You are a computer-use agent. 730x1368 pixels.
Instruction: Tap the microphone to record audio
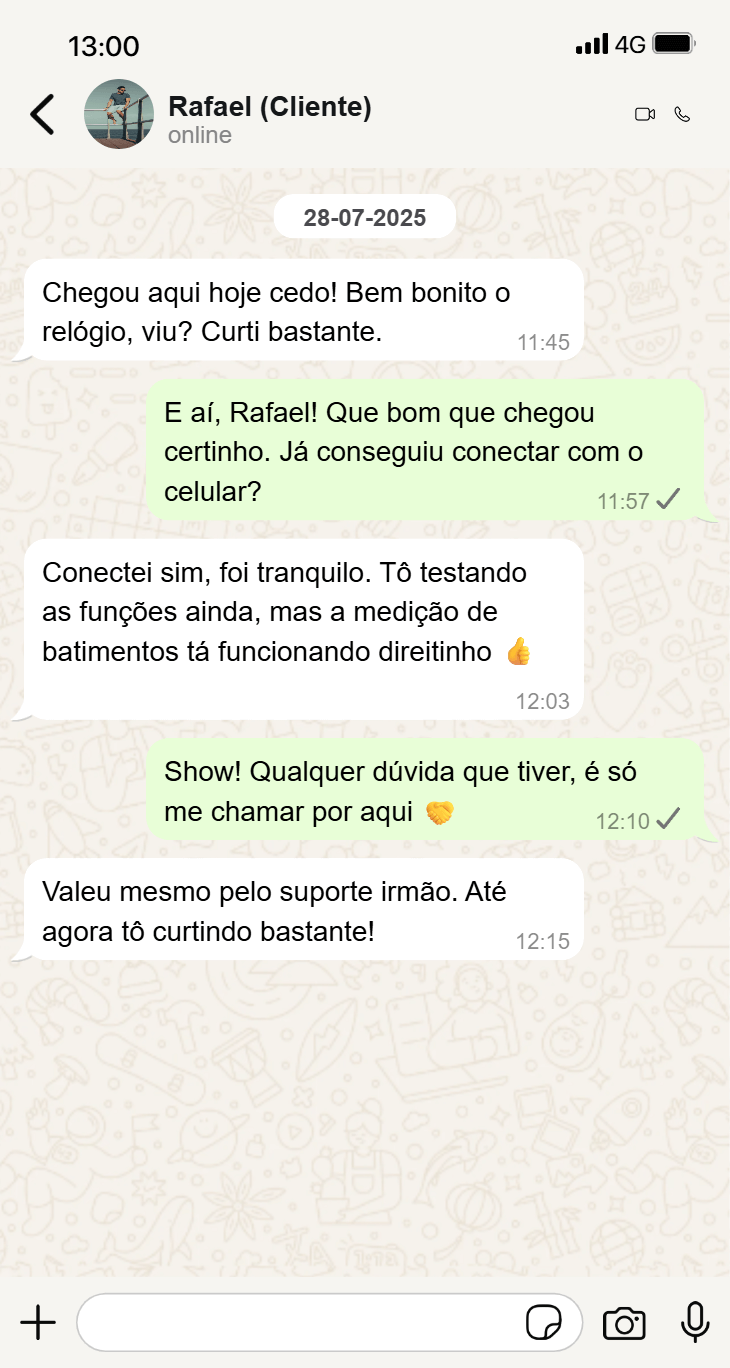(695, 1322)
